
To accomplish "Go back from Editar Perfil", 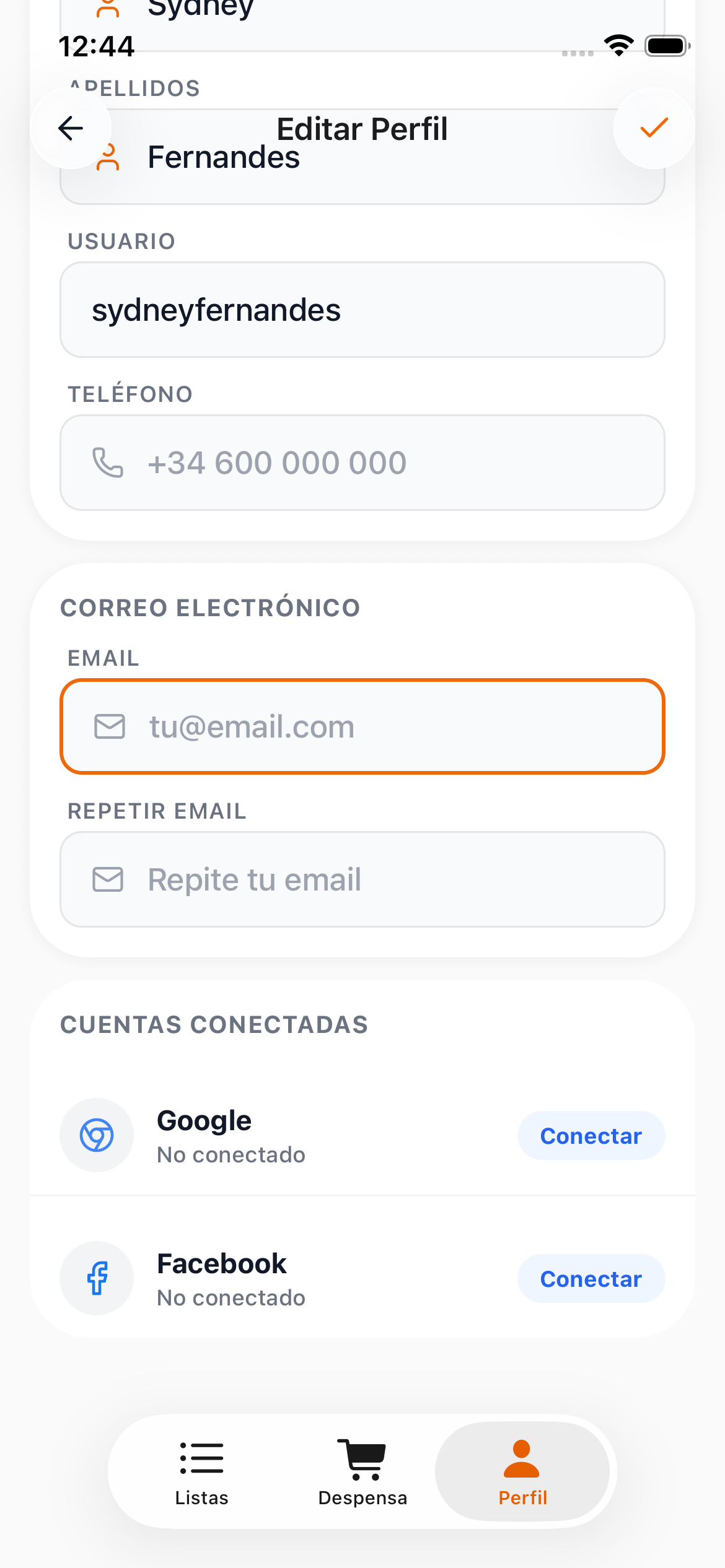I will (x=71, y=128).
